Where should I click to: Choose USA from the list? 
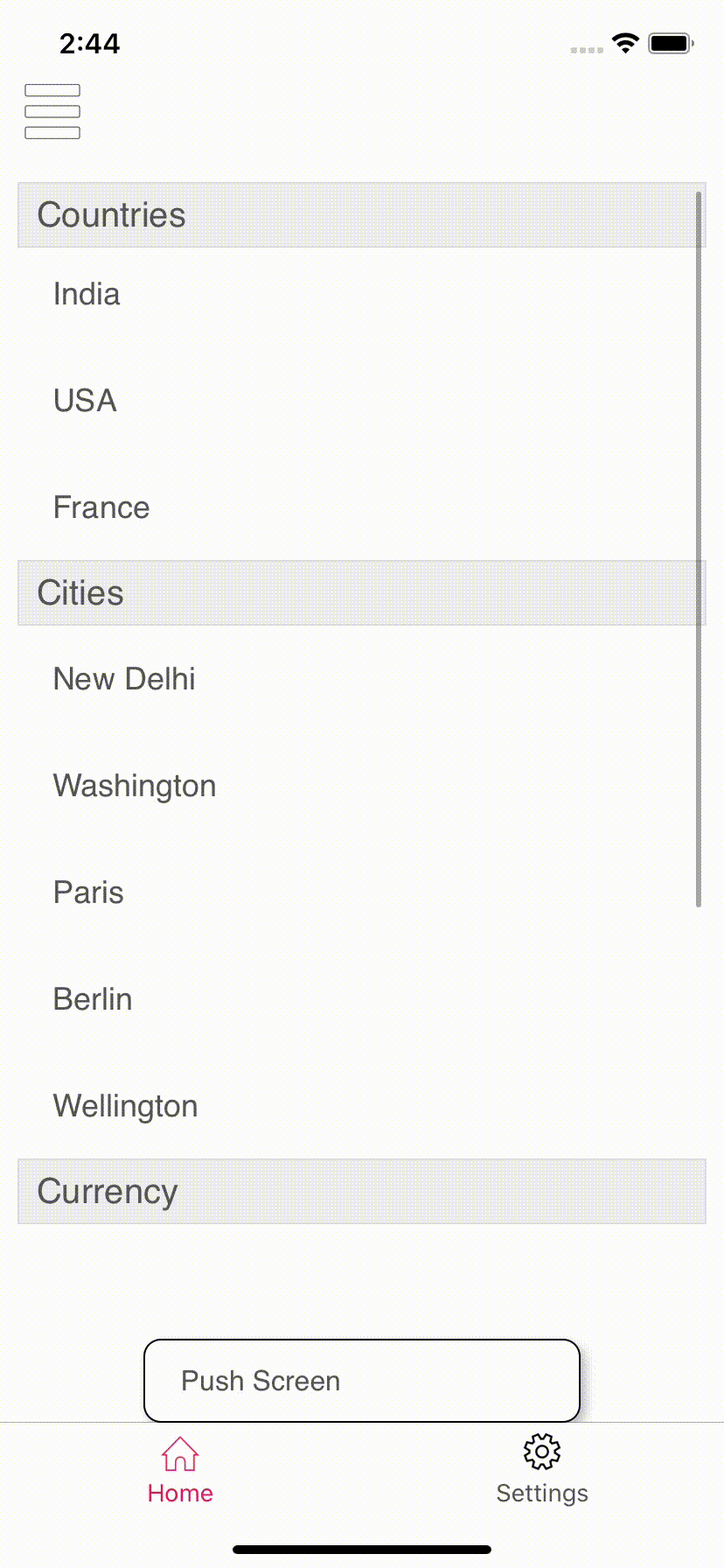(362, 401)
